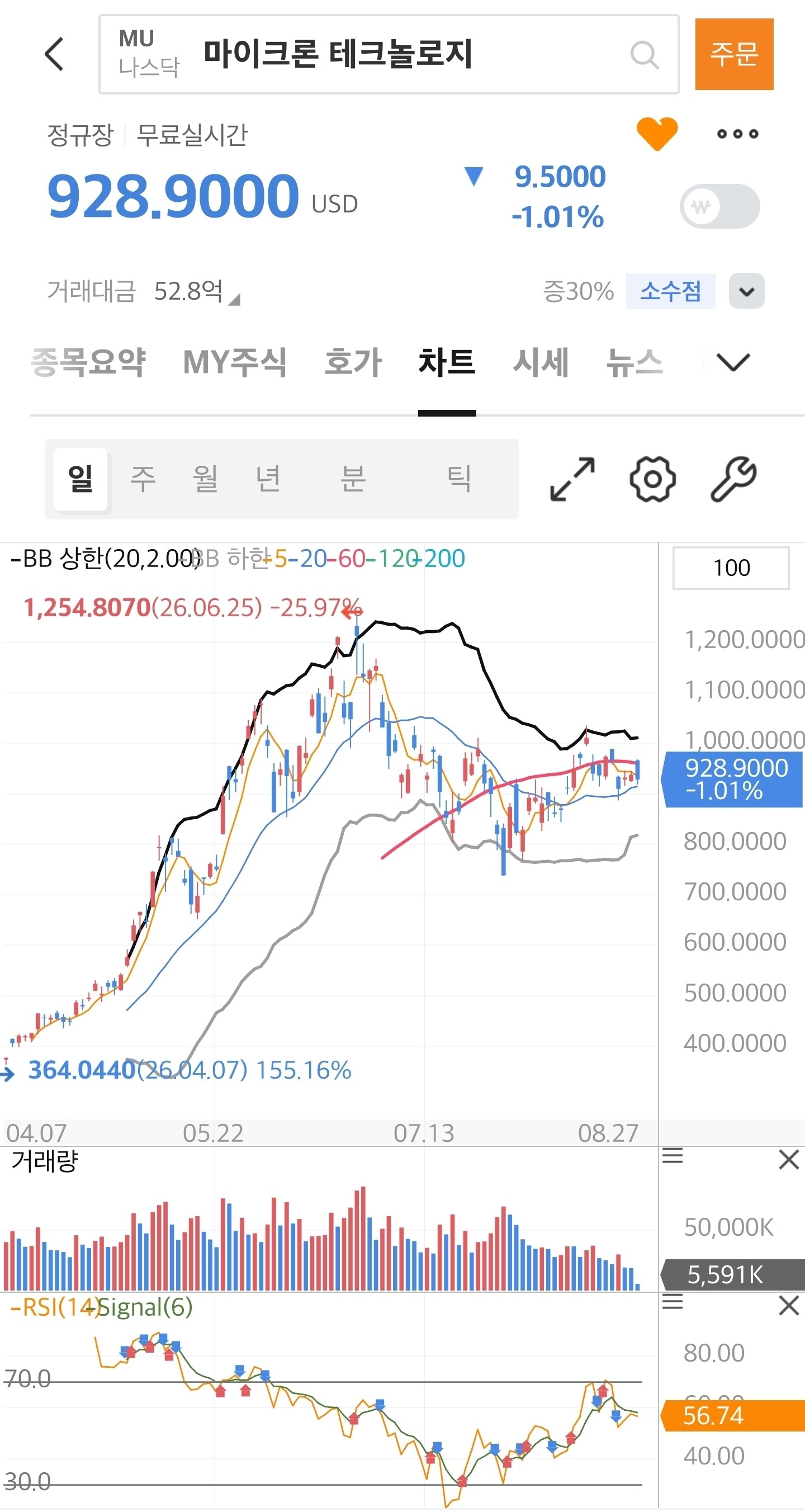
Task: Select the 주 weekly chart period
Action: click(x=143, y=478)
